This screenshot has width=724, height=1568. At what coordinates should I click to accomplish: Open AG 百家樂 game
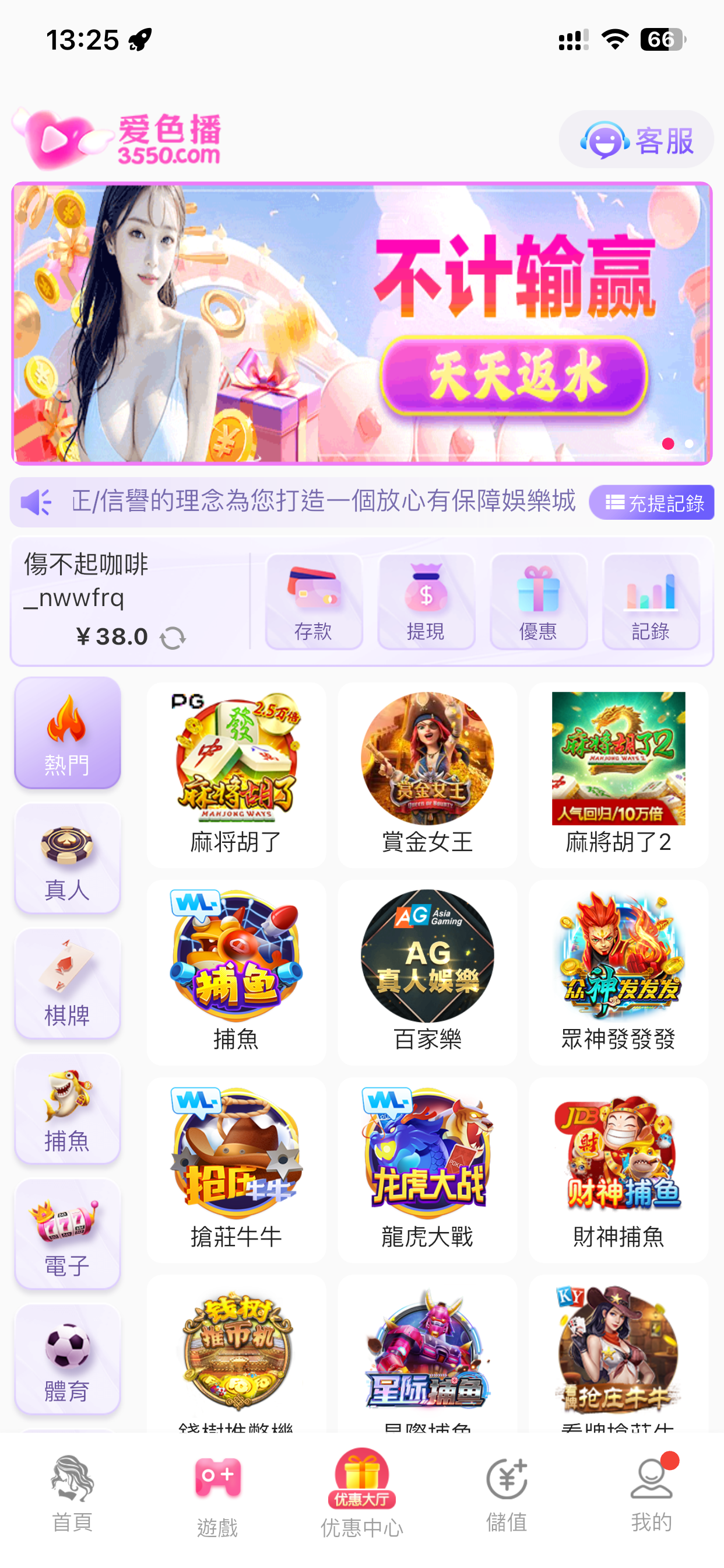[x=427, y=971]
